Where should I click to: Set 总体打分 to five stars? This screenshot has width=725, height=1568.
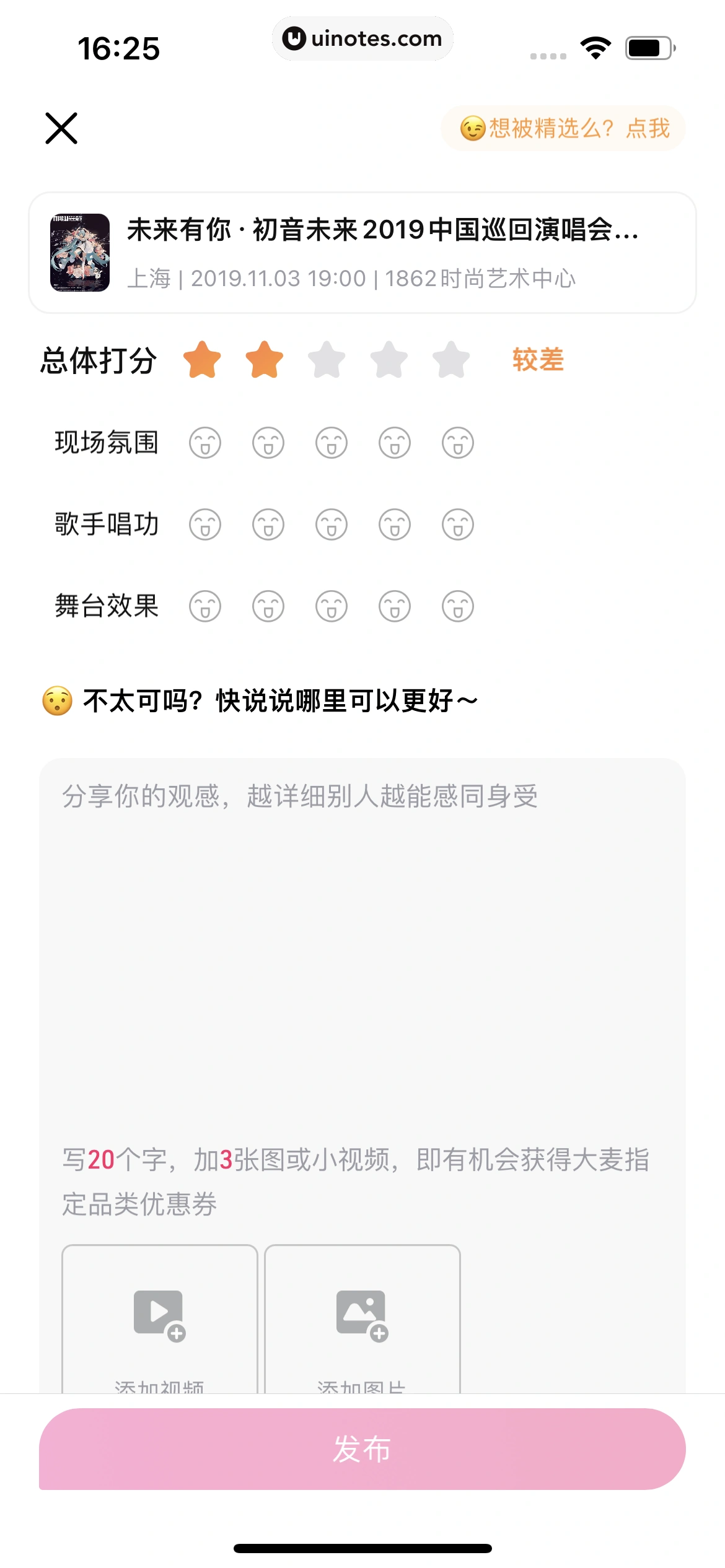click(x=451, y=360)
